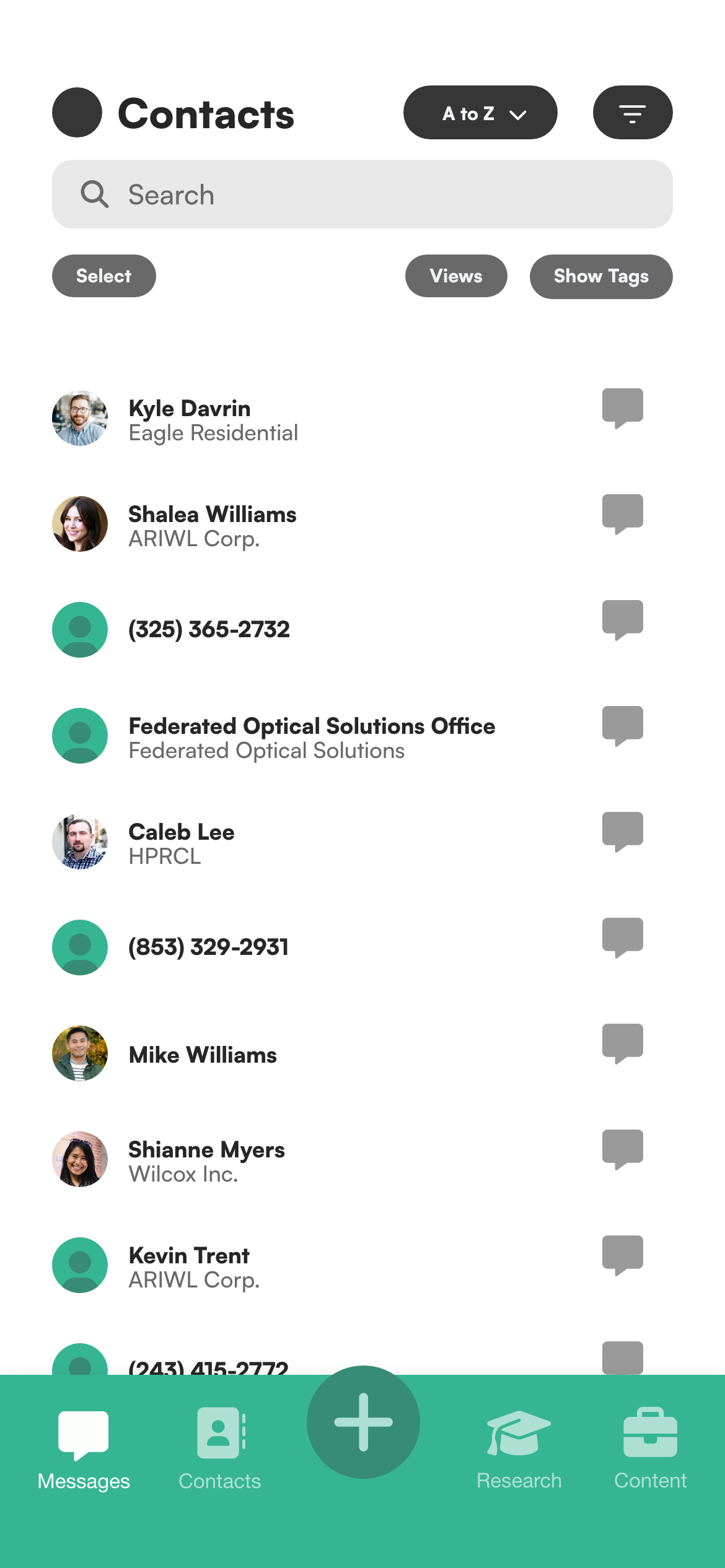Image resolution: width=725 pixels, height=1568 pixels.
Task: Switch to the Research tab
Action: tap(519, 1449)
